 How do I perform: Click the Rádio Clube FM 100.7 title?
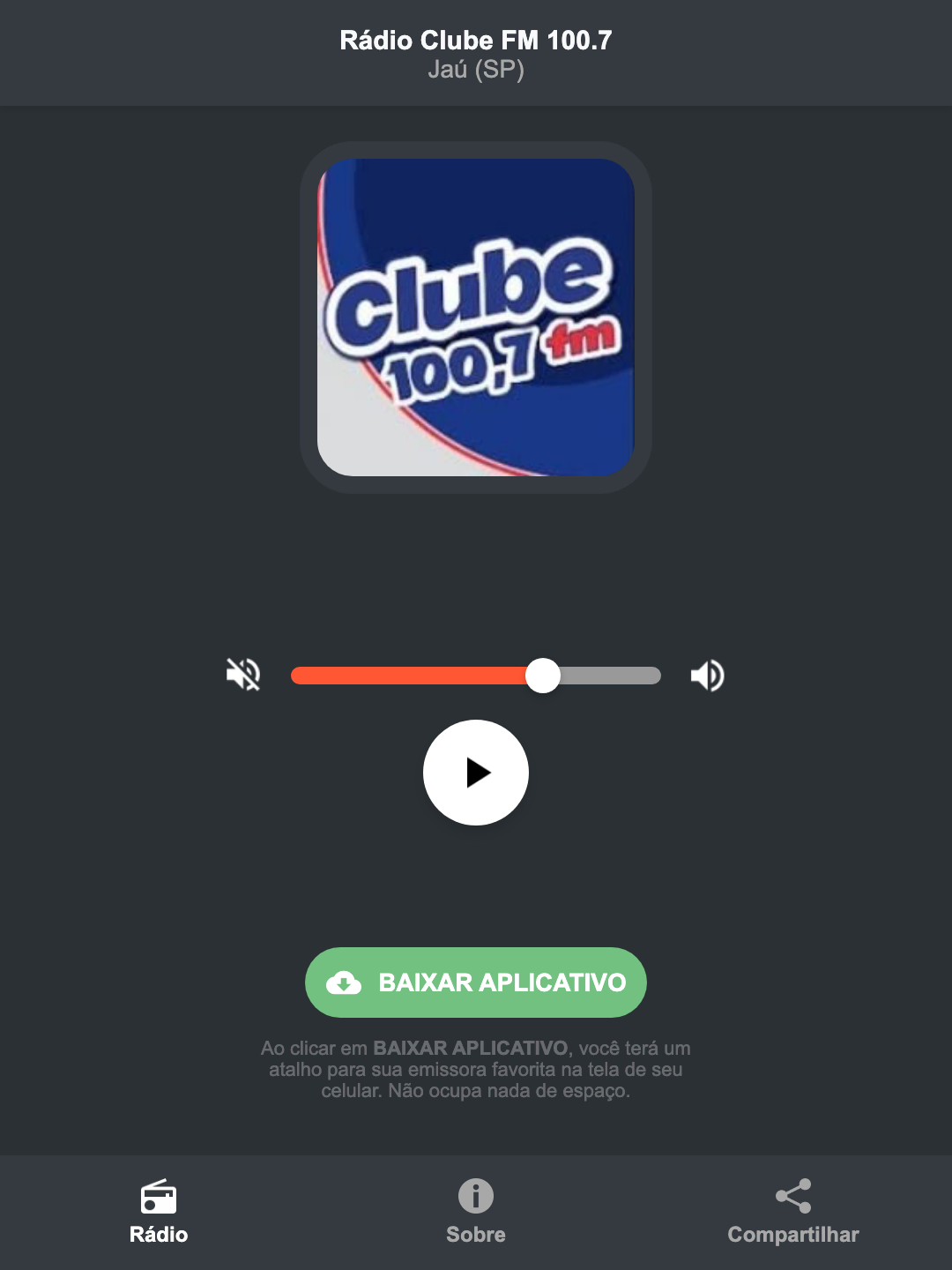coord(475,40)
